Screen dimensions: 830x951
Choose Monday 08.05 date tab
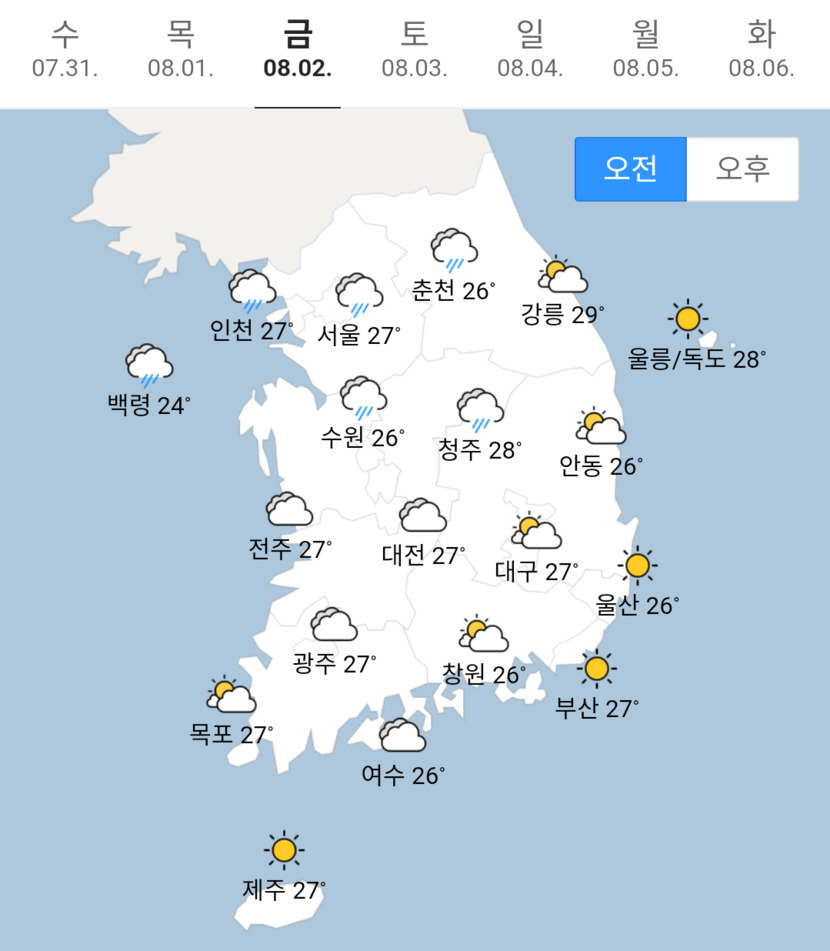click(x=646, y=51)
